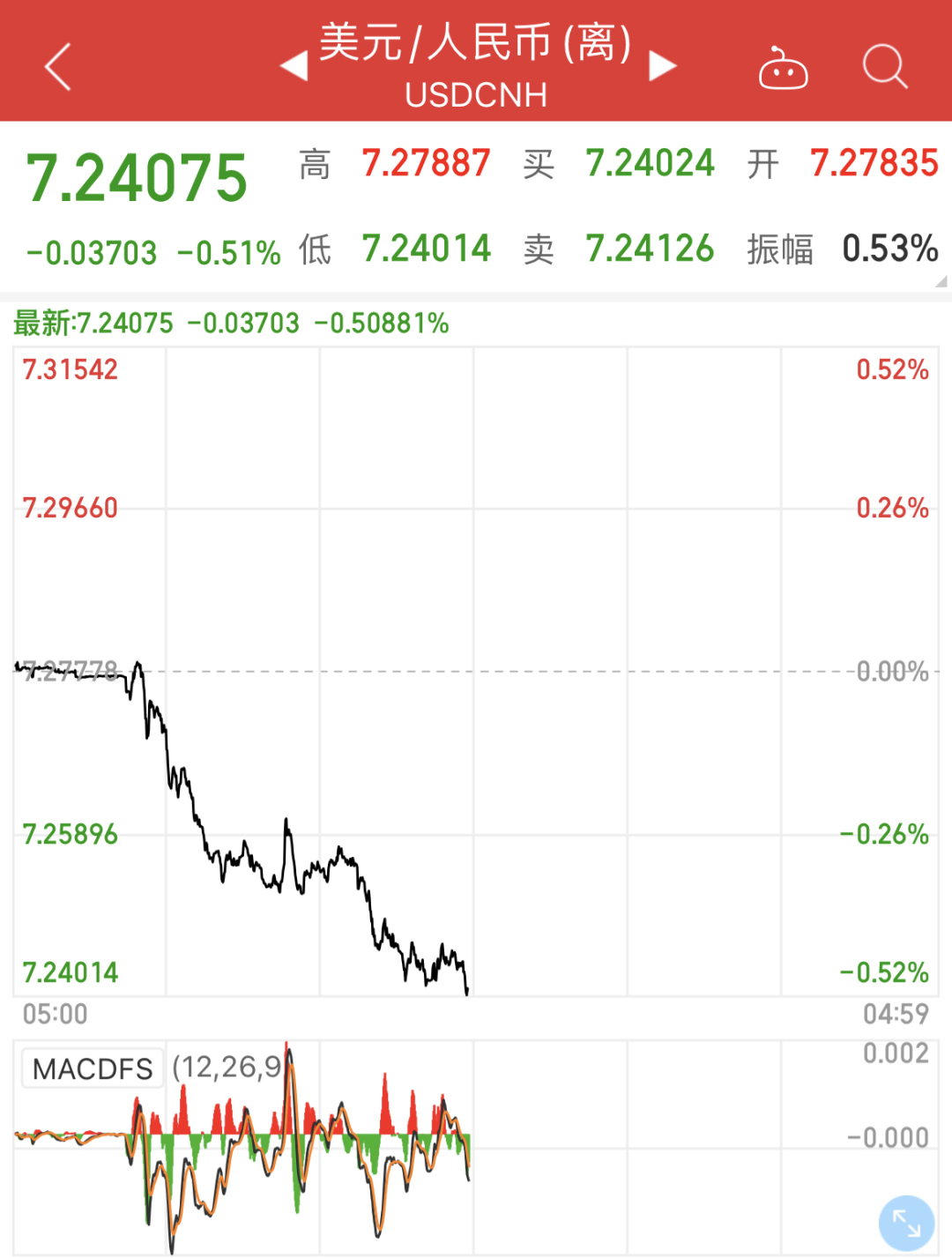This screenshot has height=1258, width=952.
Task: Switch to the previous currency pair
Action: coord(294,66)
